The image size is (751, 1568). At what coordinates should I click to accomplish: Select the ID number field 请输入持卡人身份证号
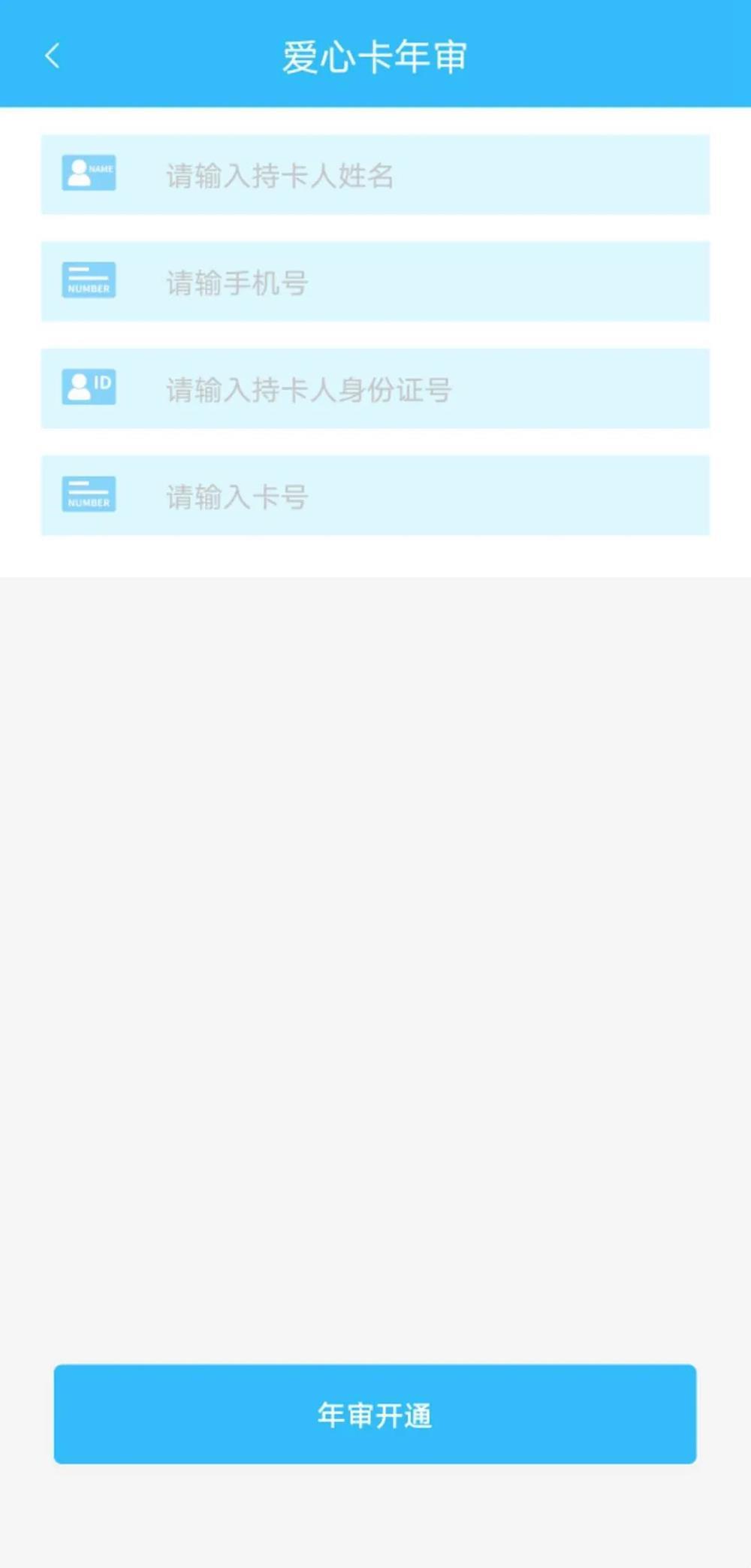pos(413,389)
